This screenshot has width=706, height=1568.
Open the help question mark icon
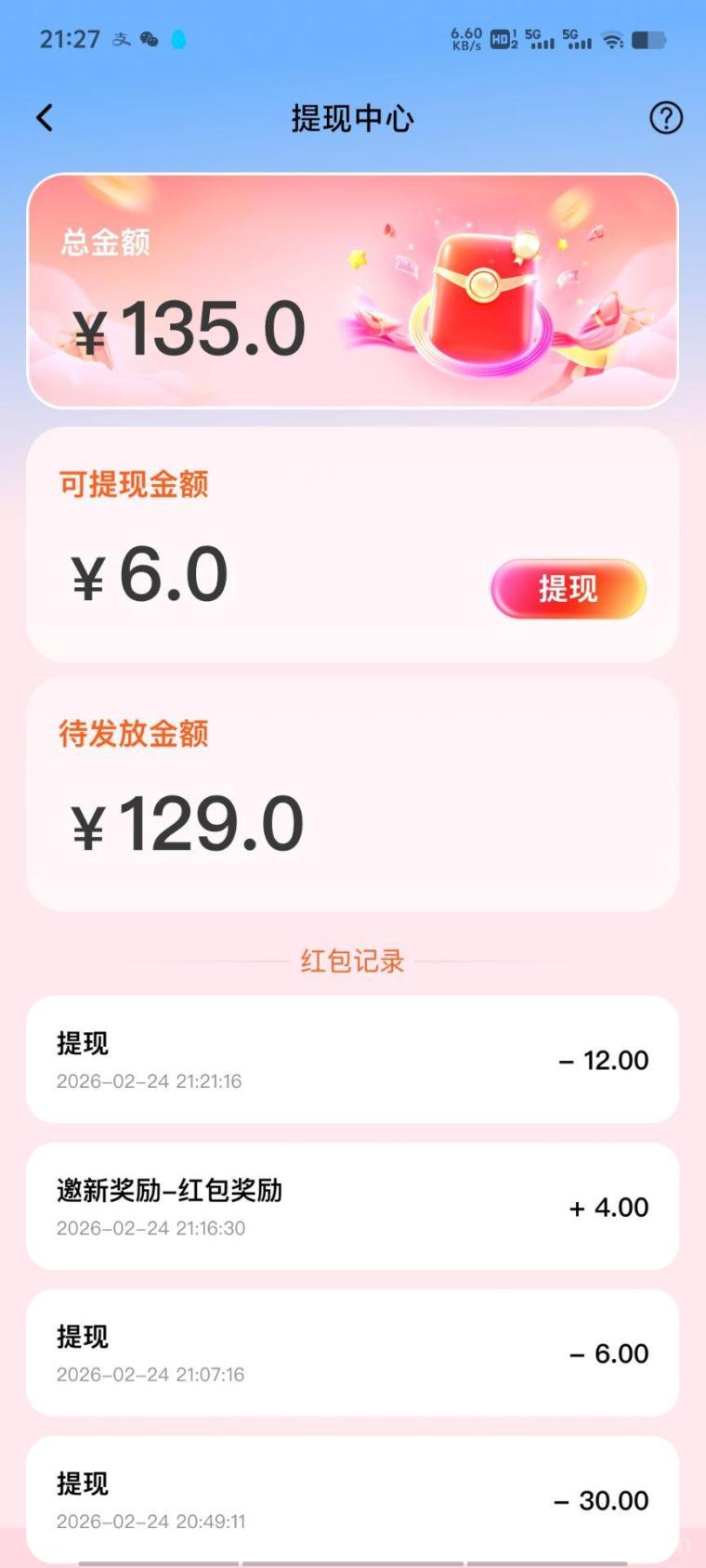[x=665, y=118]
